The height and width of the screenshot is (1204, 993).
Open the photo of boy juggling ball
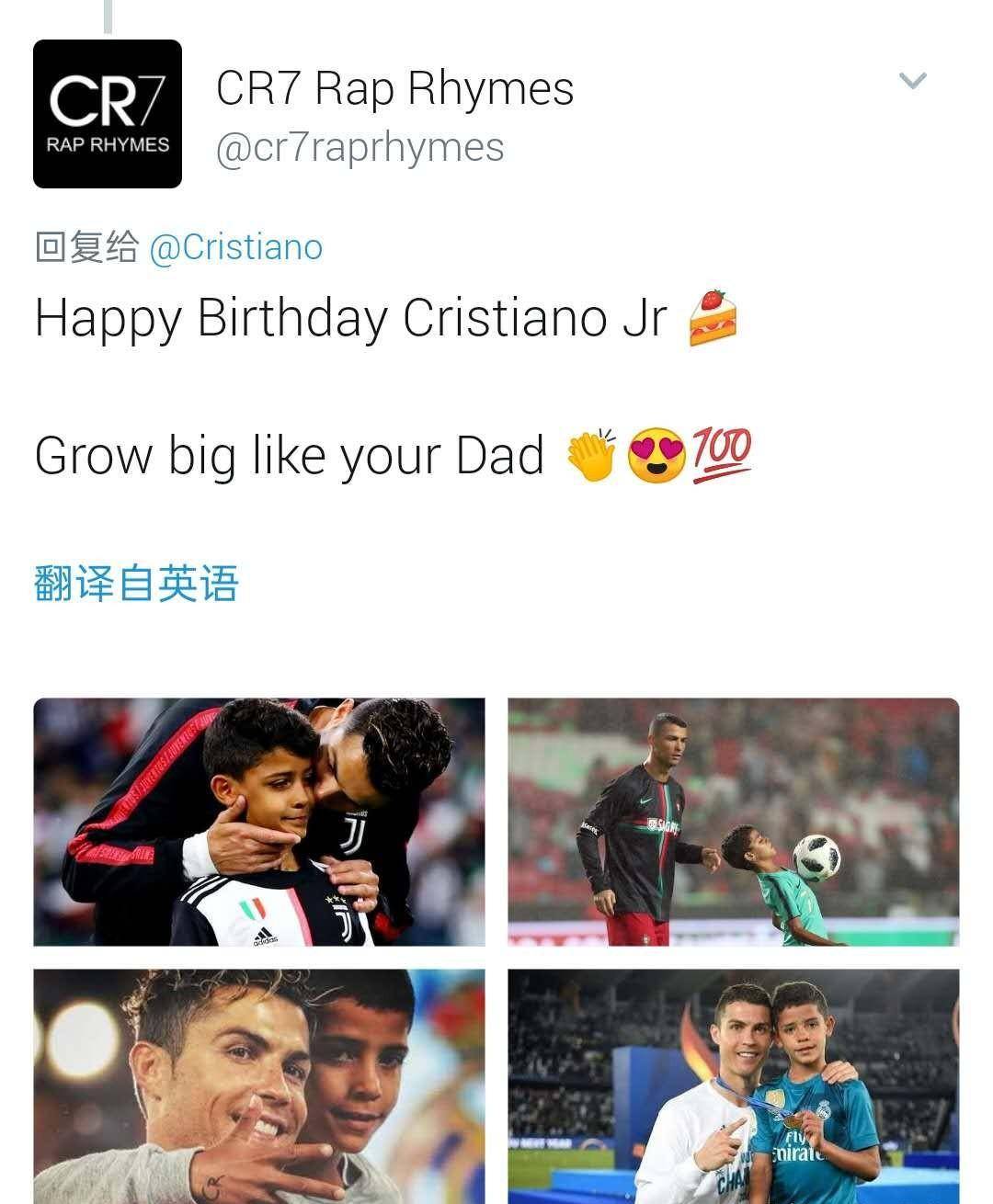coord(733,822)
